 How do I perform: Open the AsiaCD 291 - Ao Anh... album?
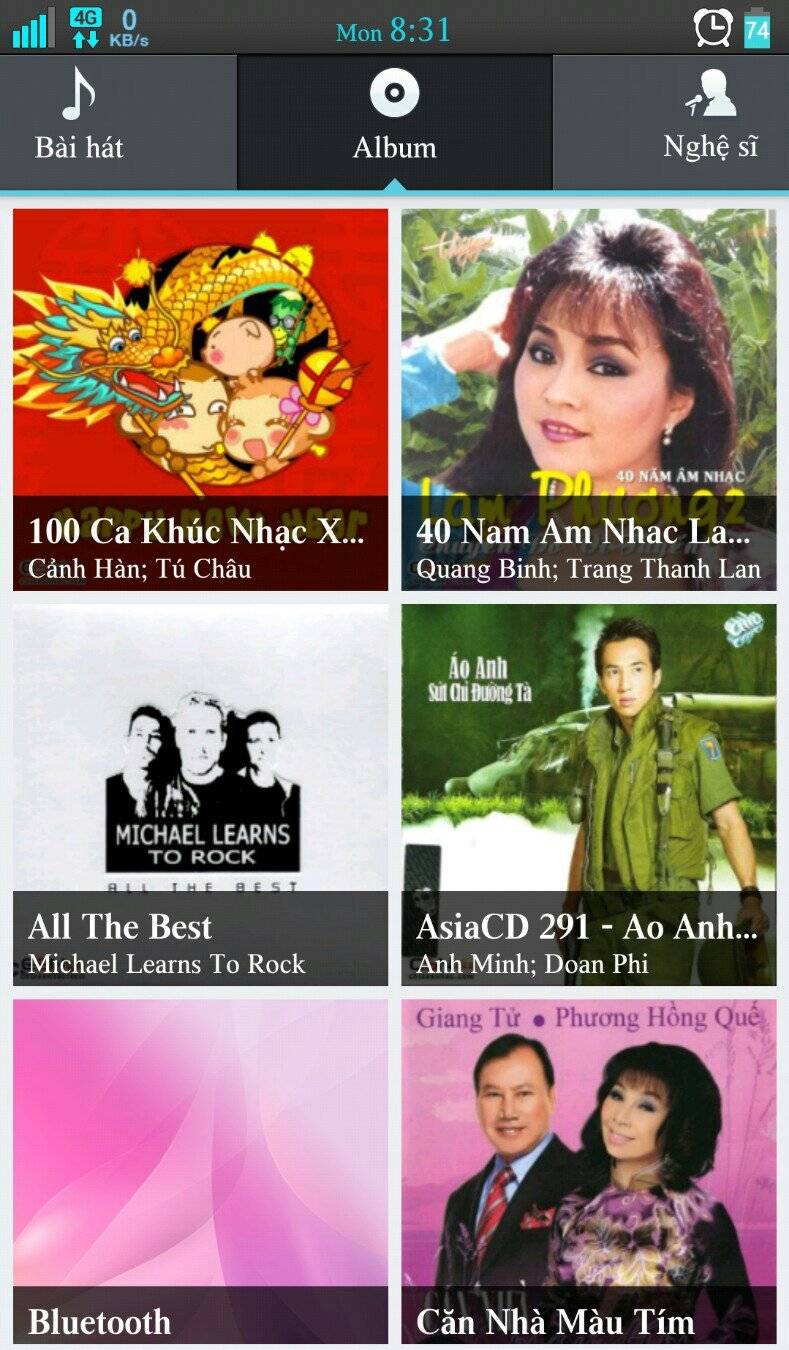[x=588, y=795]
